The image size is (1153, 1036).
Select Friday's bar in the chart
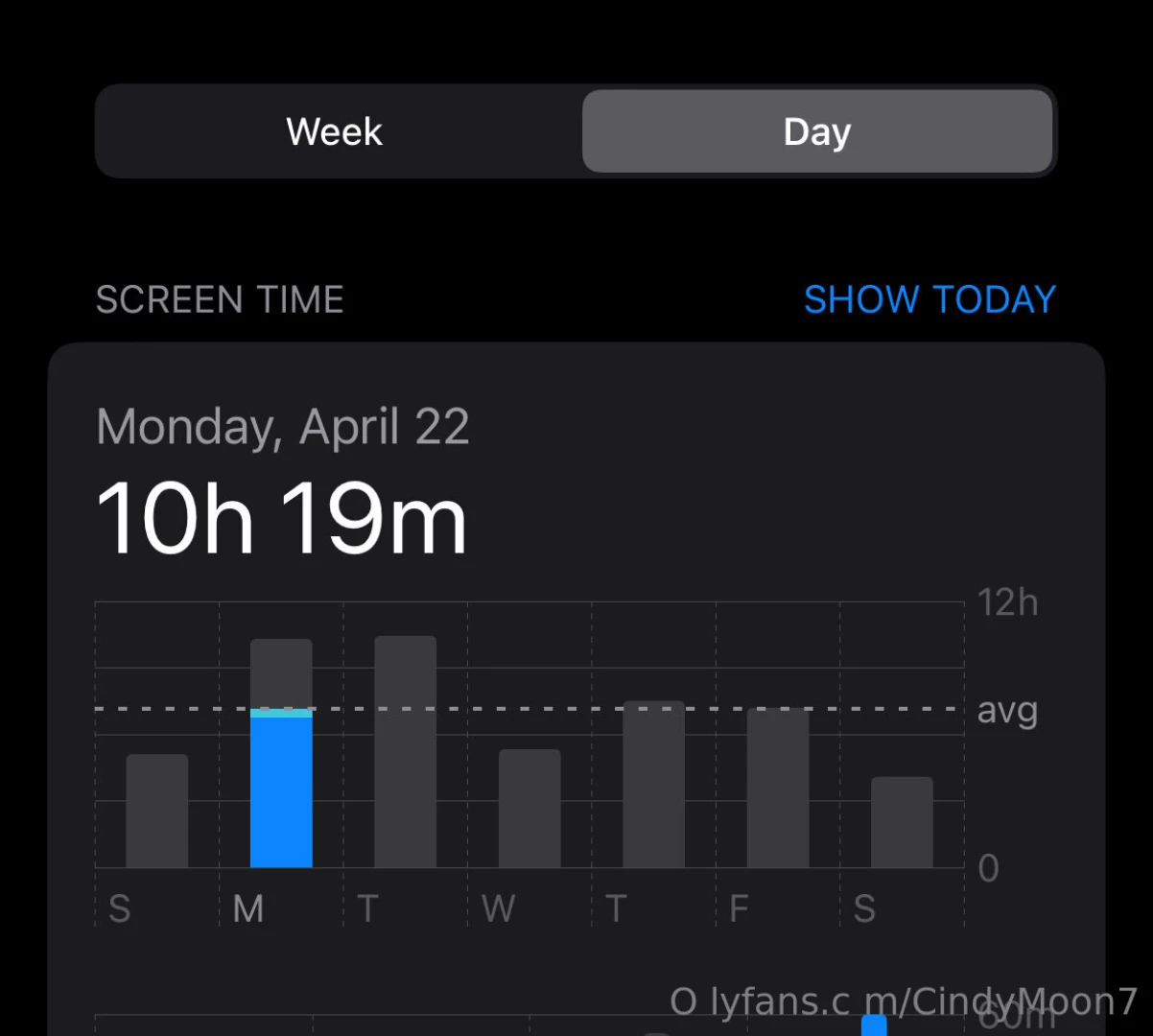point(778,787)
